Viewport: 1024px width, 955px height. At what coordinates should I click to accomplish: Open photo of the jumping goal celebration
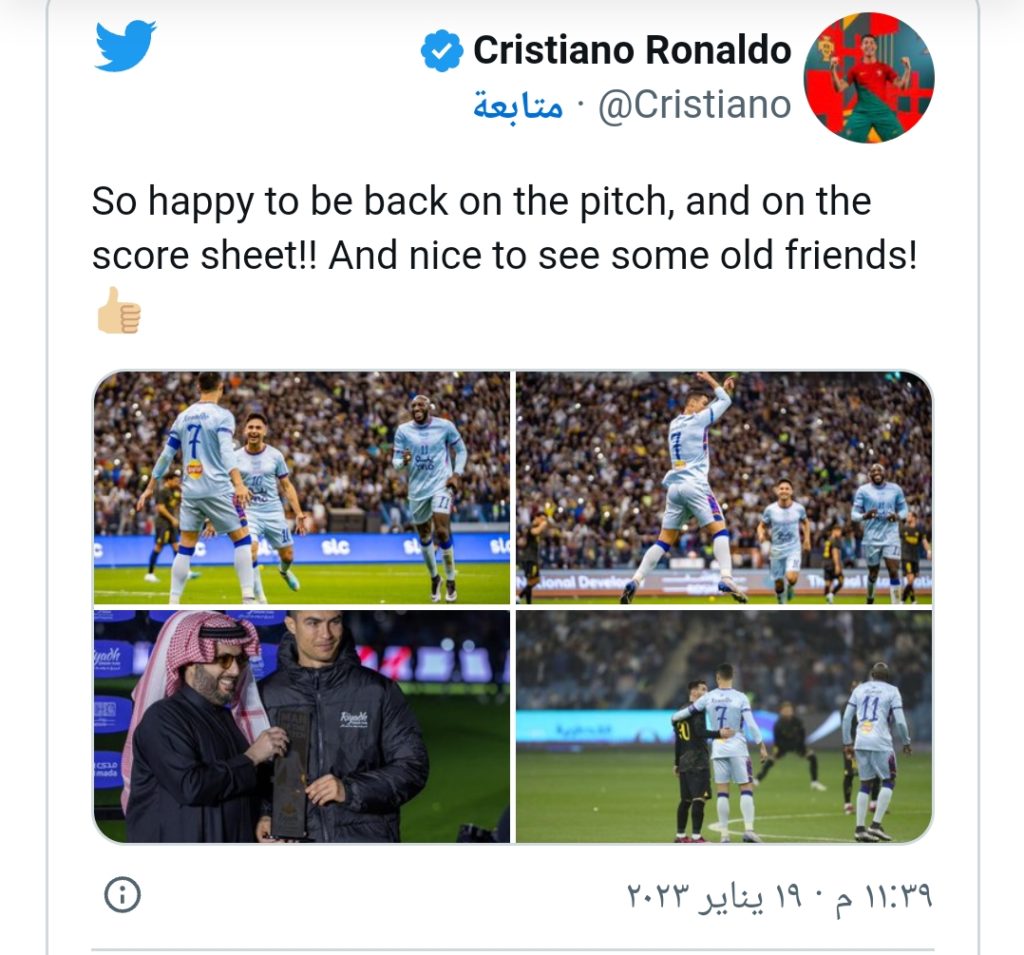[x=724, y=487]
